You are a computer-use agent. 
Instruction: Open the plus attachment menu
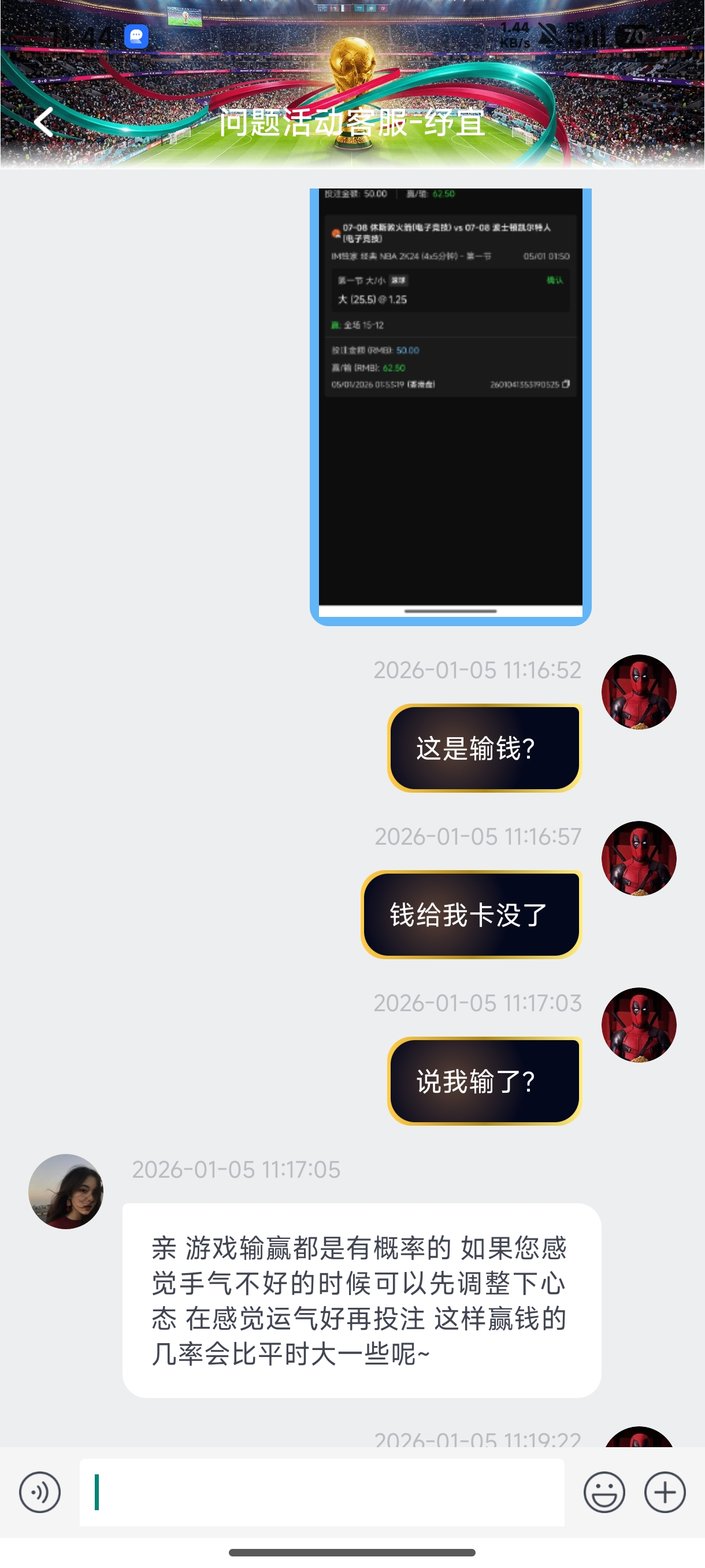[x=665, y=1492]
